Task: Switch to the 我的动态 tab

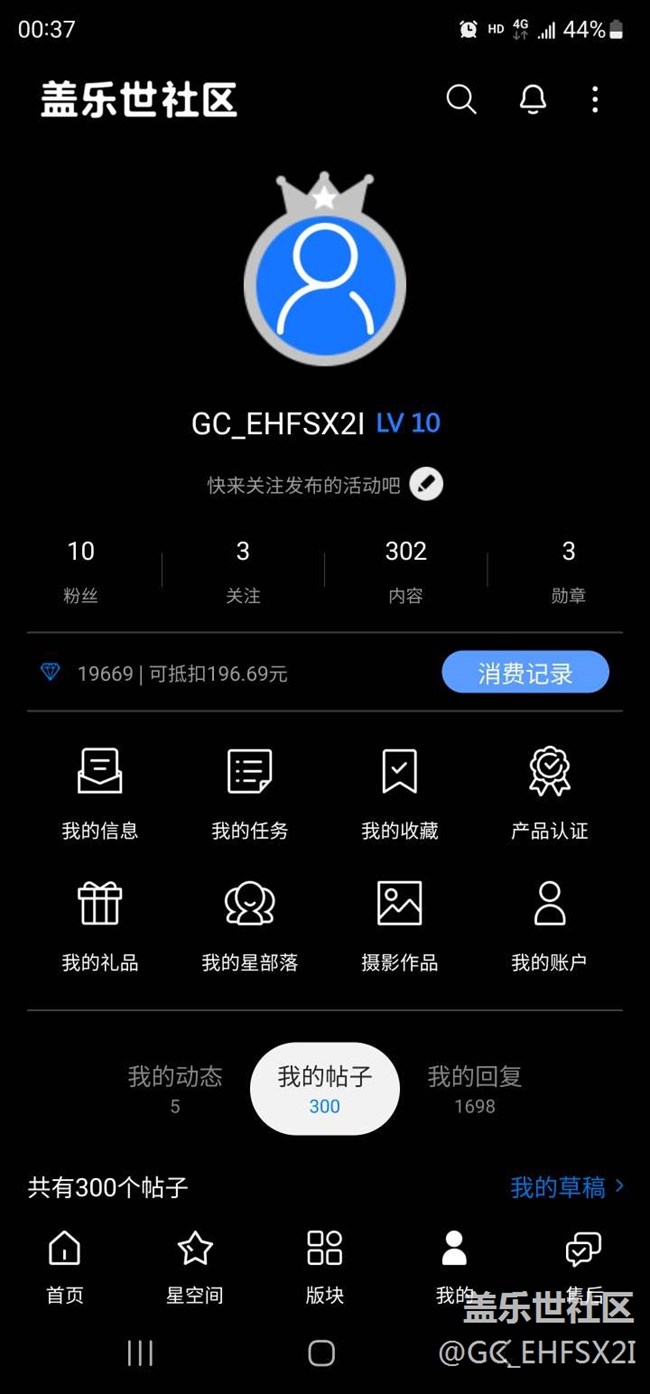Action: click(x=175, y=1089)
